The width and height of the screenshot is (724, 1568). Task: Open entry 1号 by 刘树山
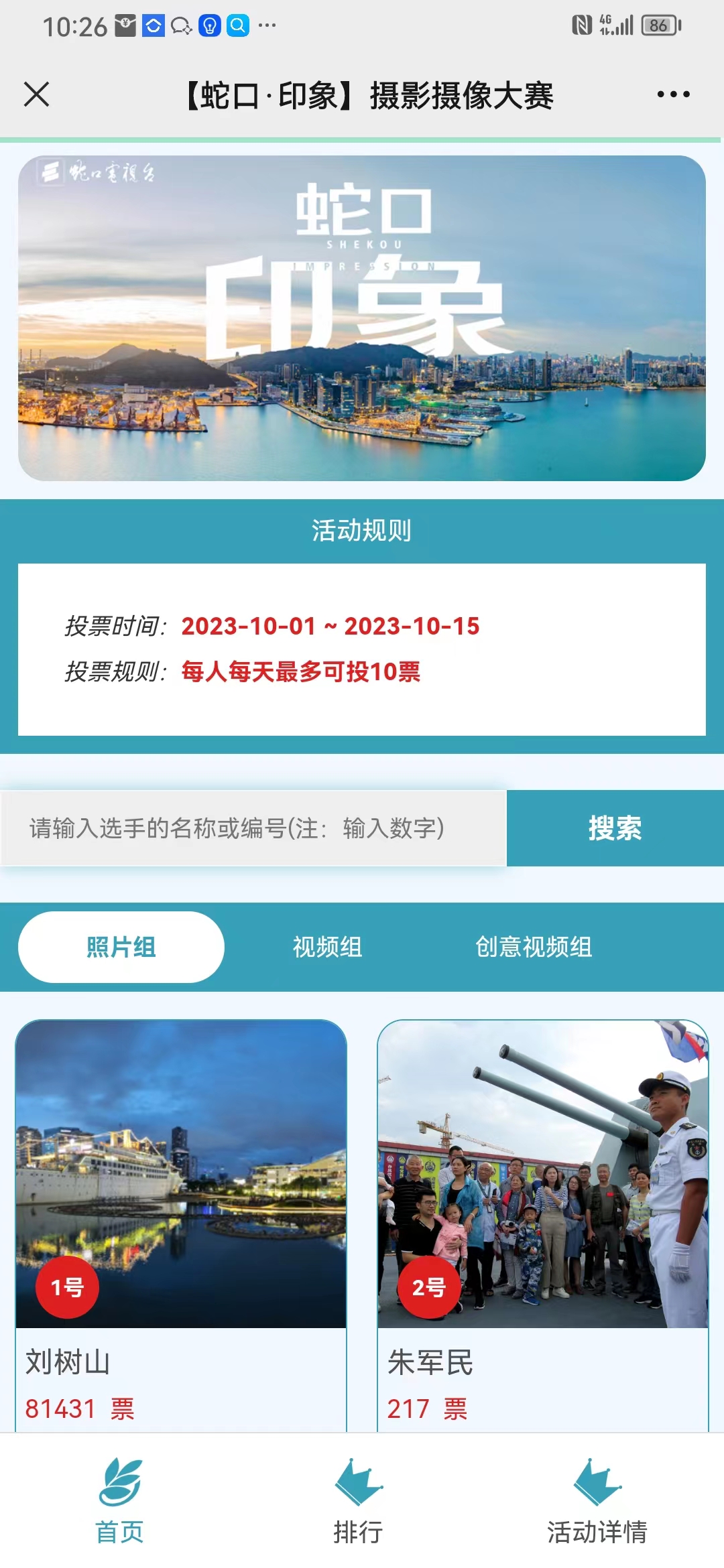coord(181,1174)
